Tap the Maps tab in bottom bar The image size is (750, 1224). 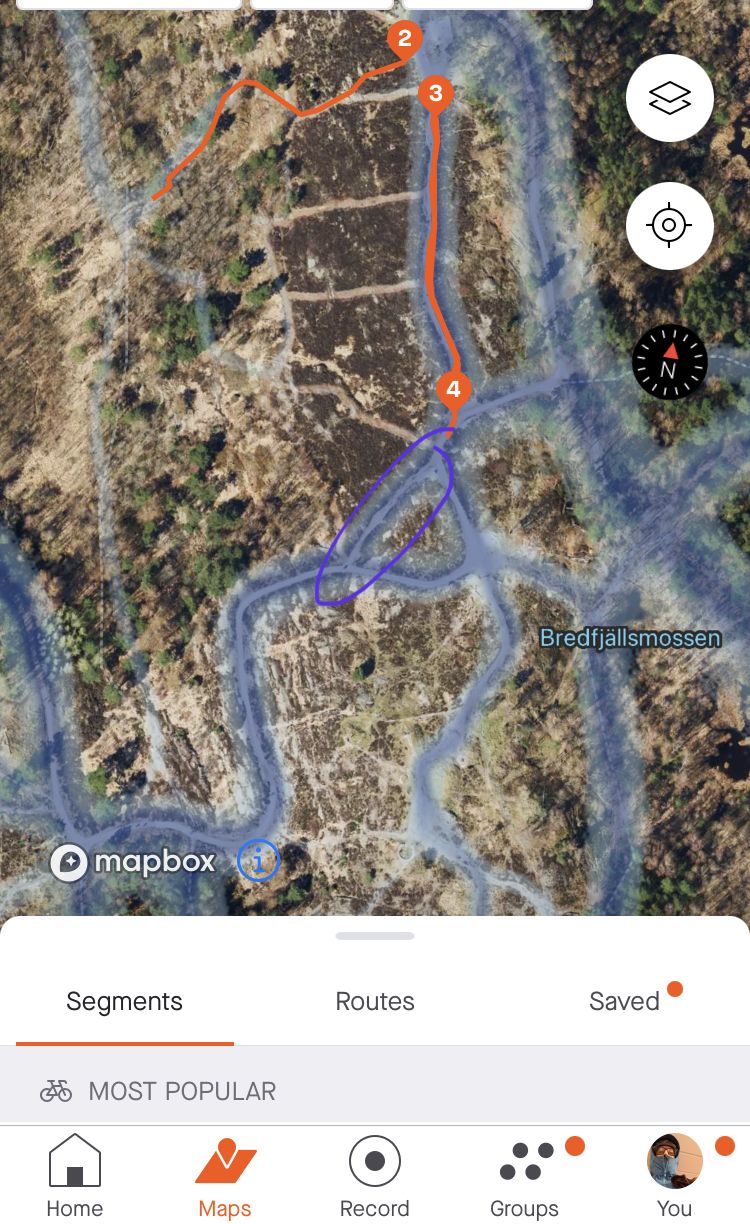click(x=225, y=1176)
